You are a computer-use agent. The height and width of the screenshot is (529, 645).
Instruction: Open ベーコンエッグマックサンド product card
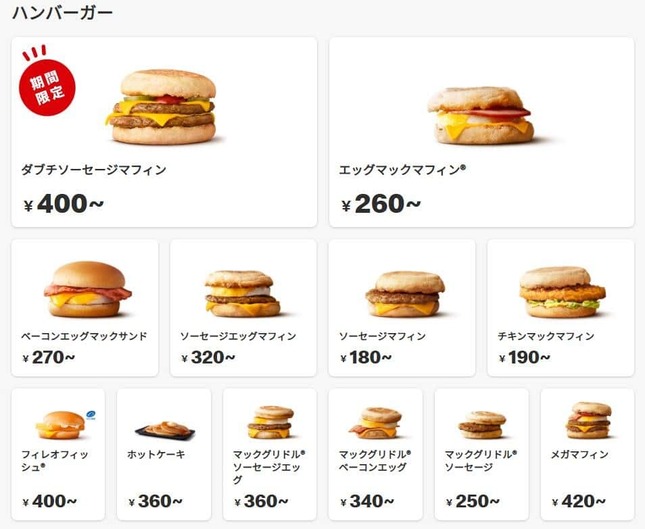coord(85,307)
